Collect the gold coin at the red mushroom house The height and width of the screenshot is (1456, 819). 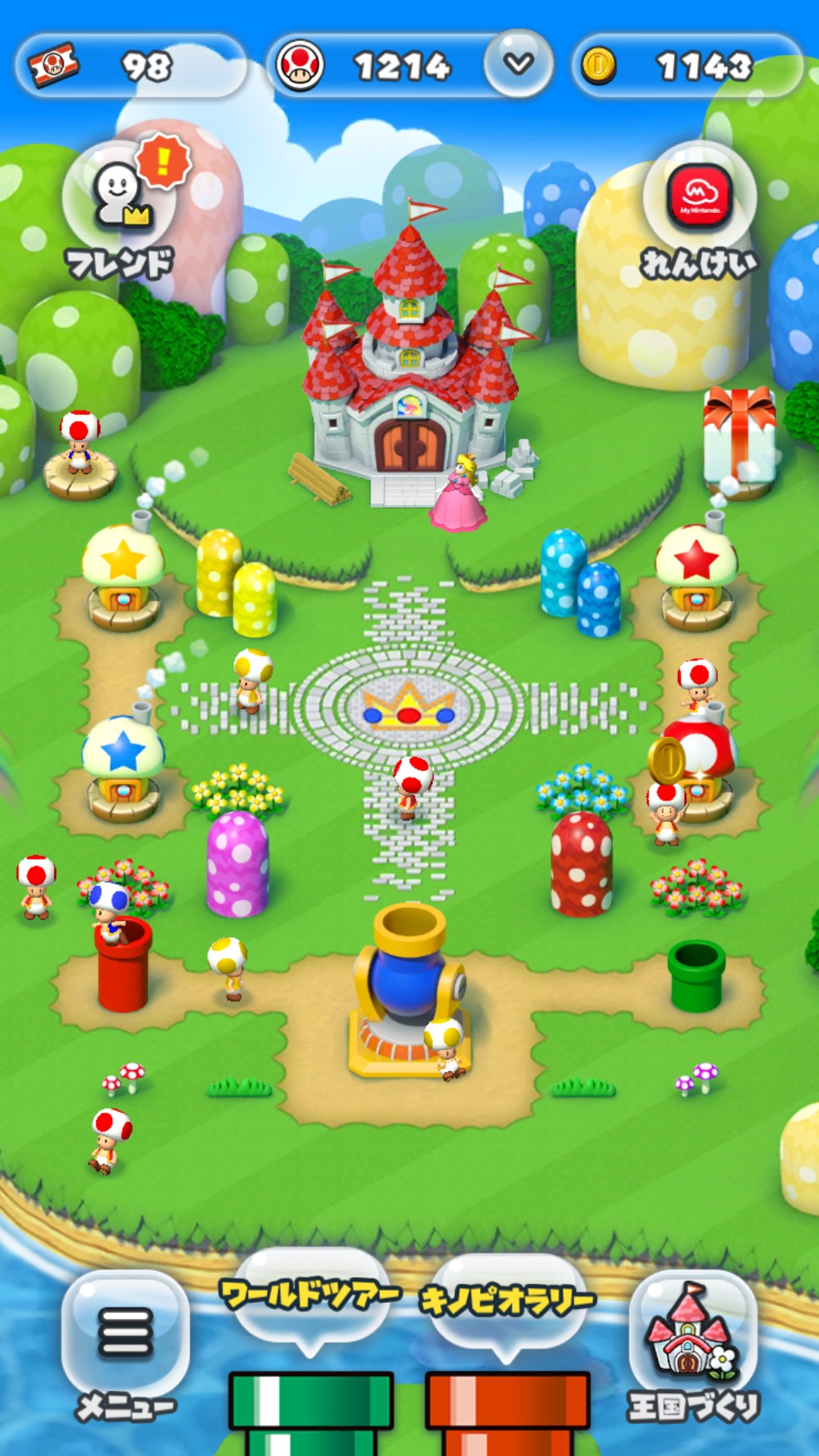pyautogui.click(x=667, y=760)
